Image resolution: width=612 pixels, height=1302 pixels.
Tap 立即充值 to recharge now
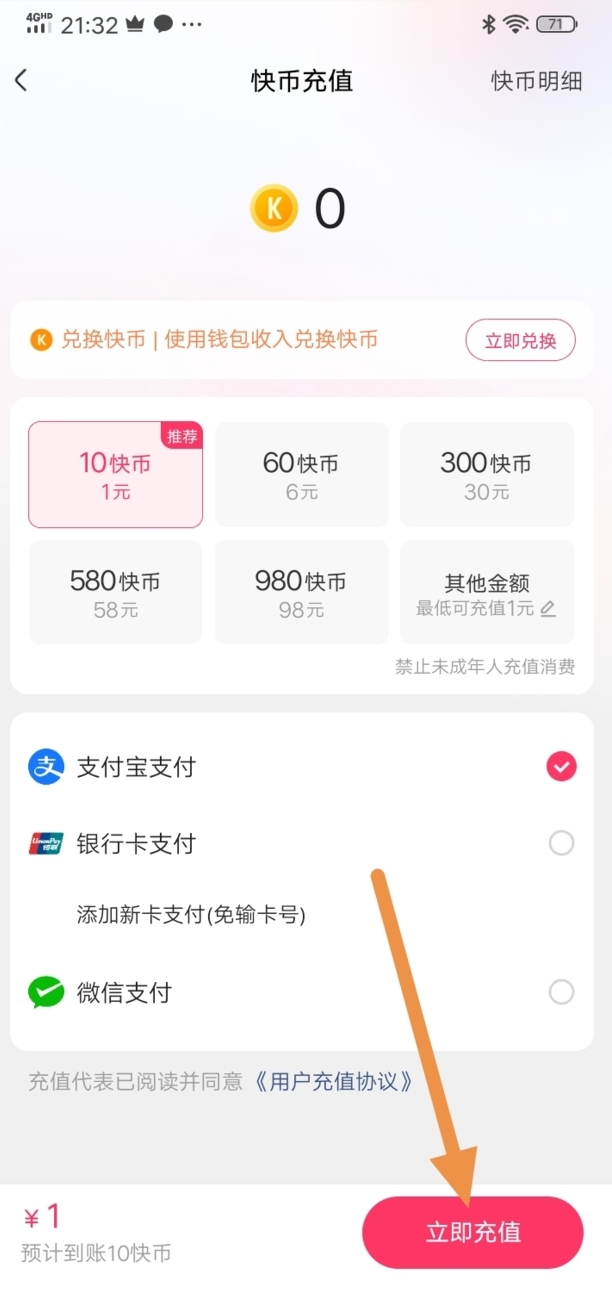[x=473, y=1232]
